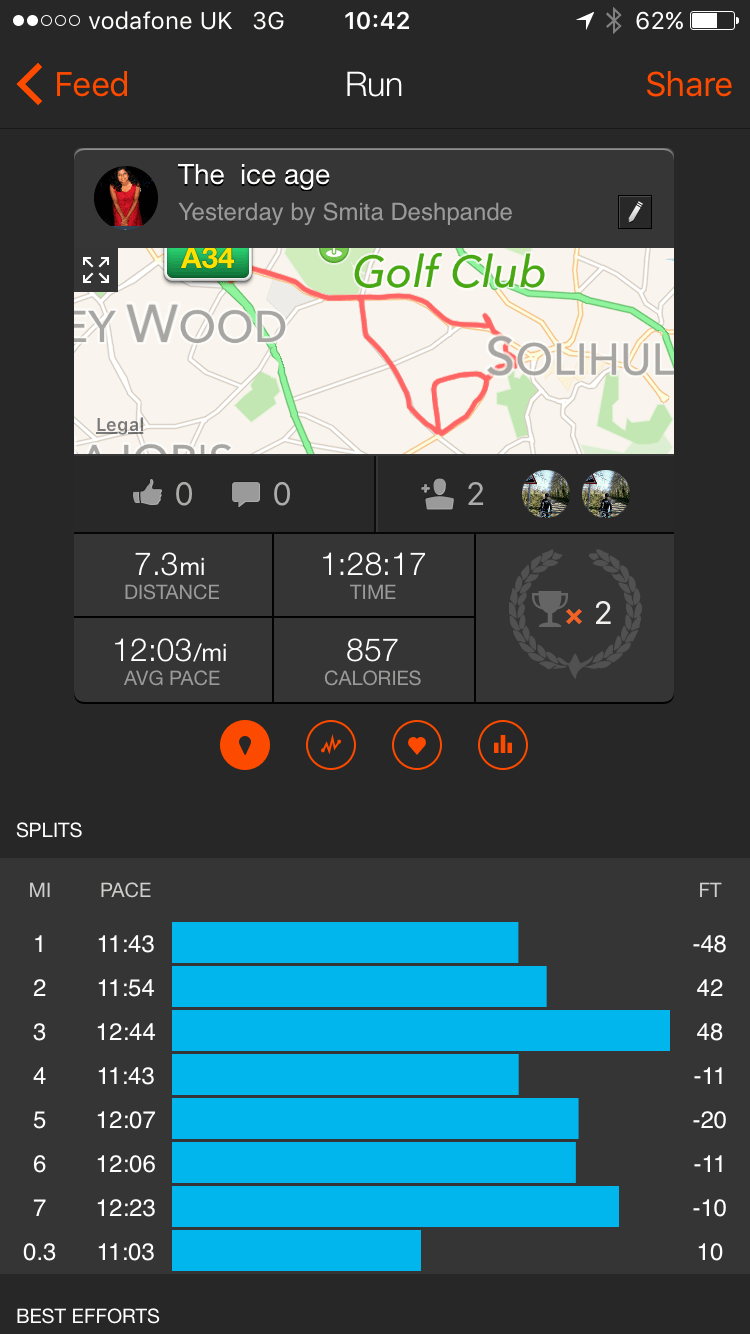Expand the route map to fullscreen
750x1334 pixels.
[x=96, y=270]
